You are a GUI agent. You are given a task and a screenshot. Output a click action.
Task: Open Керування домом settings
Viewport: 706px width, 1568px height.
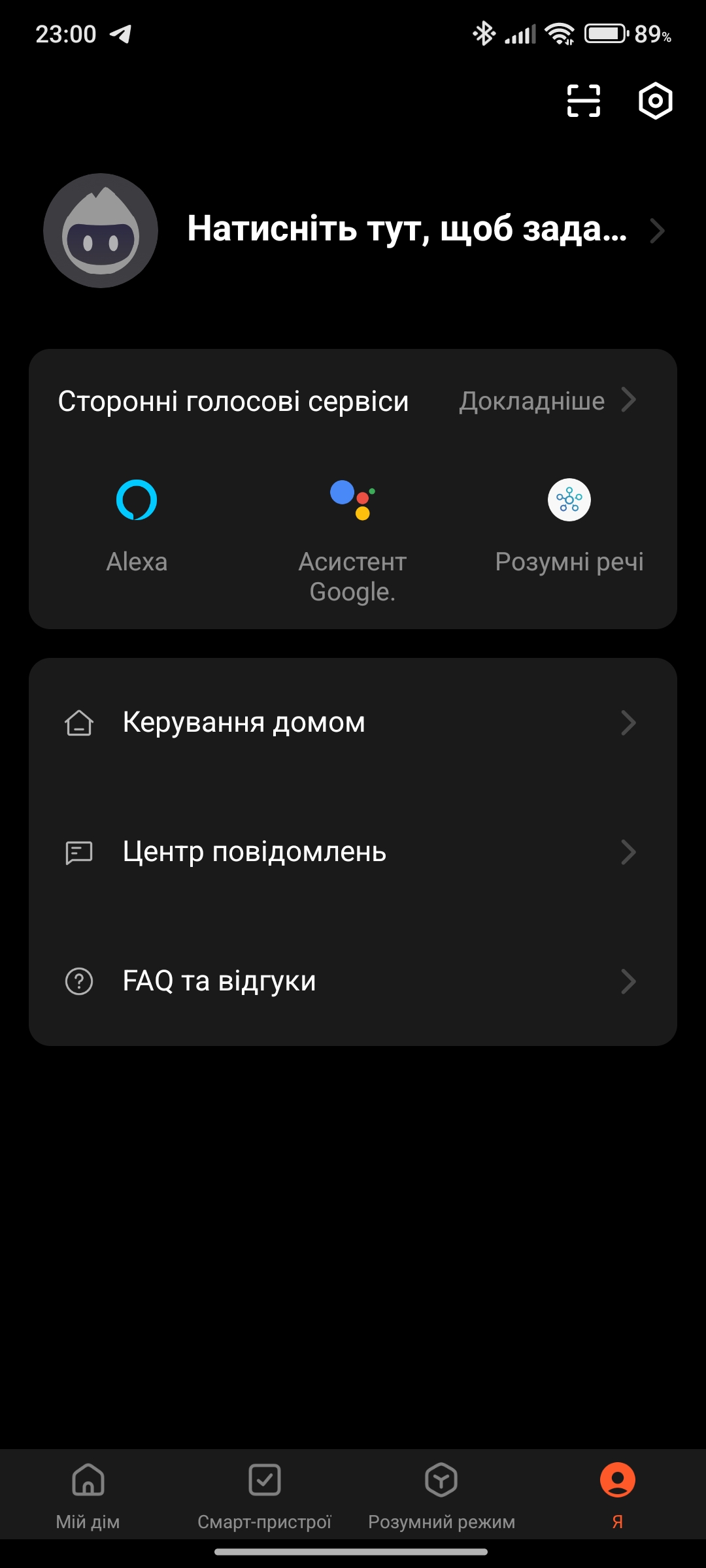tap(352, 723)
